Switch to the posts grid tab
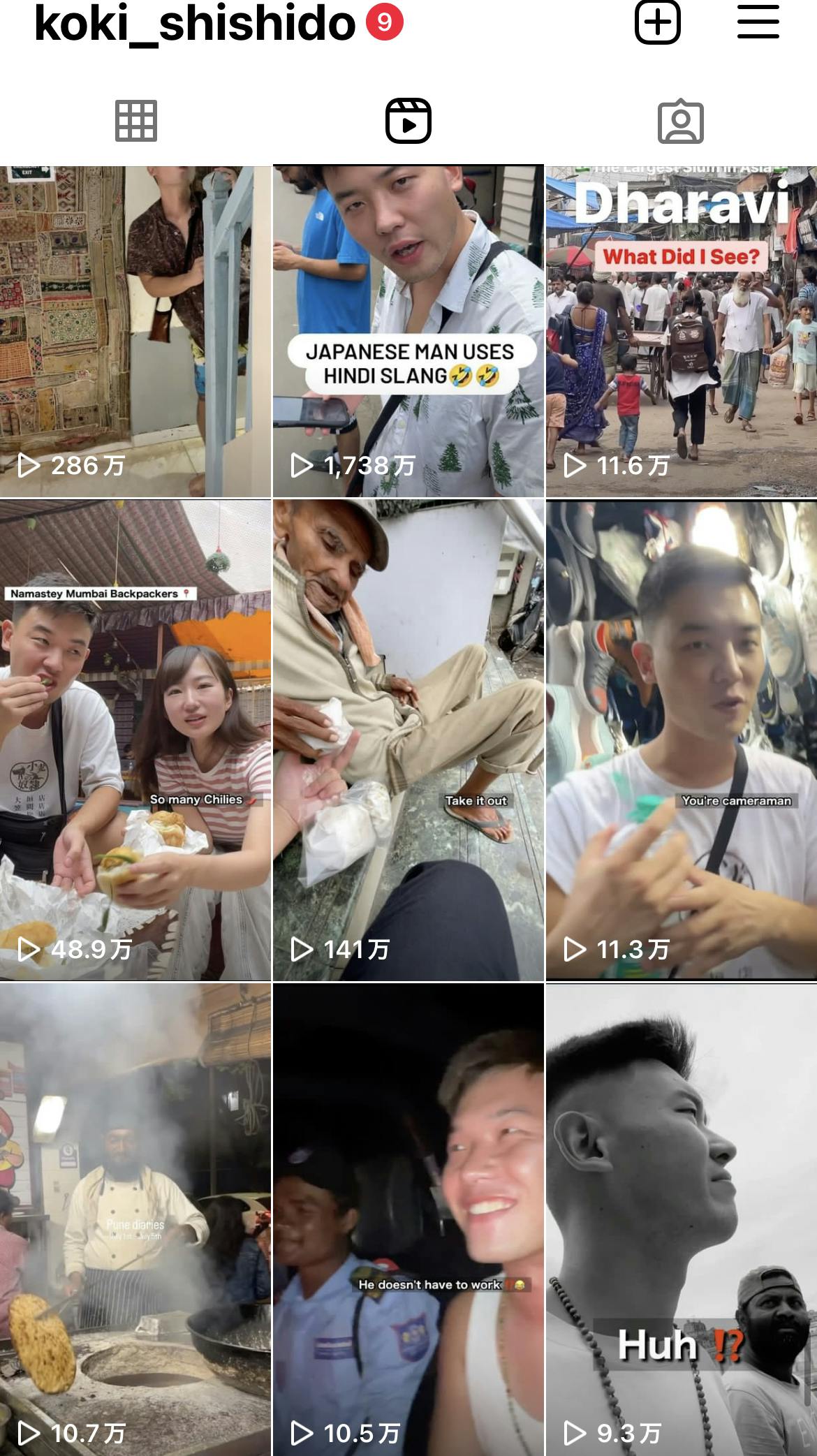817x1456 pixels. (135, 122)
